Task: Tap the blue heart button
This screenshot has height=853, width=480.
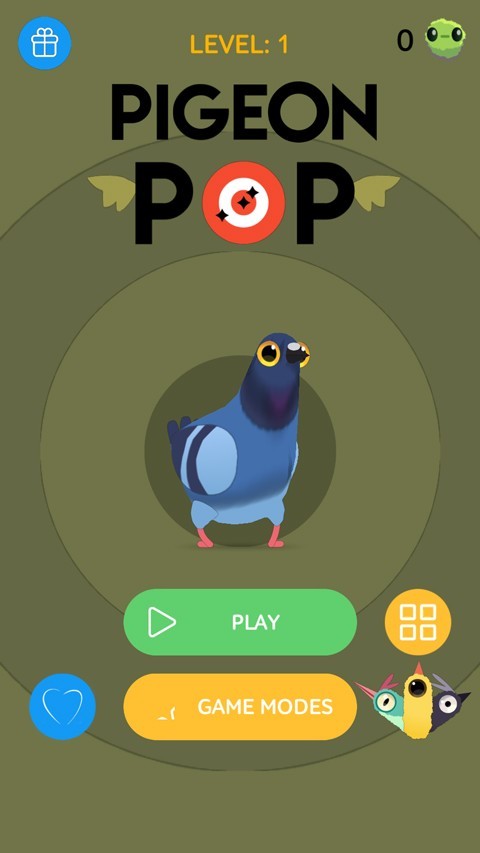Action: (63, 707)
